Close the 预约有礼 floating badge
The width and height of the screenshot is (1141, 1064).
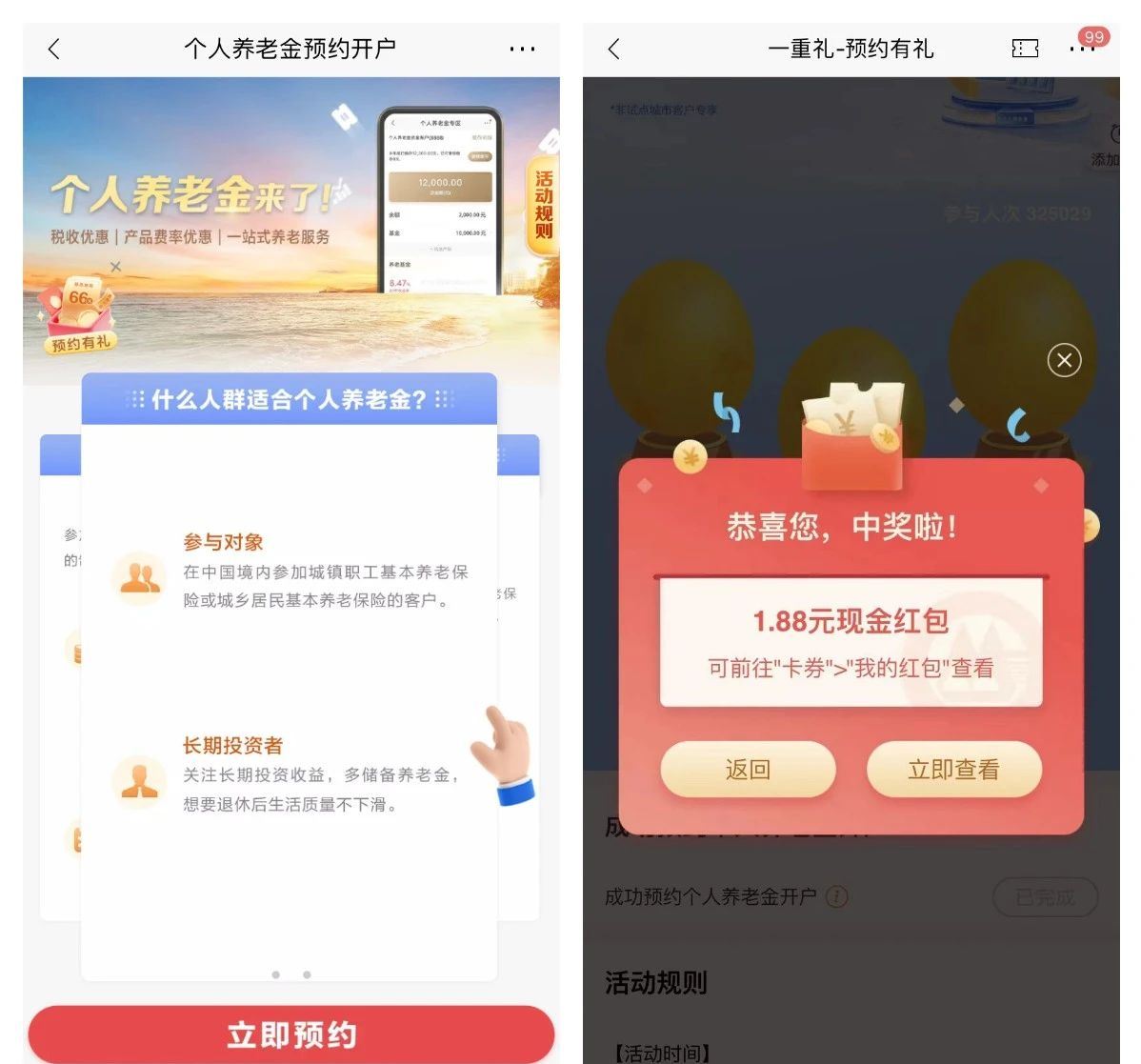pos(115,267)
